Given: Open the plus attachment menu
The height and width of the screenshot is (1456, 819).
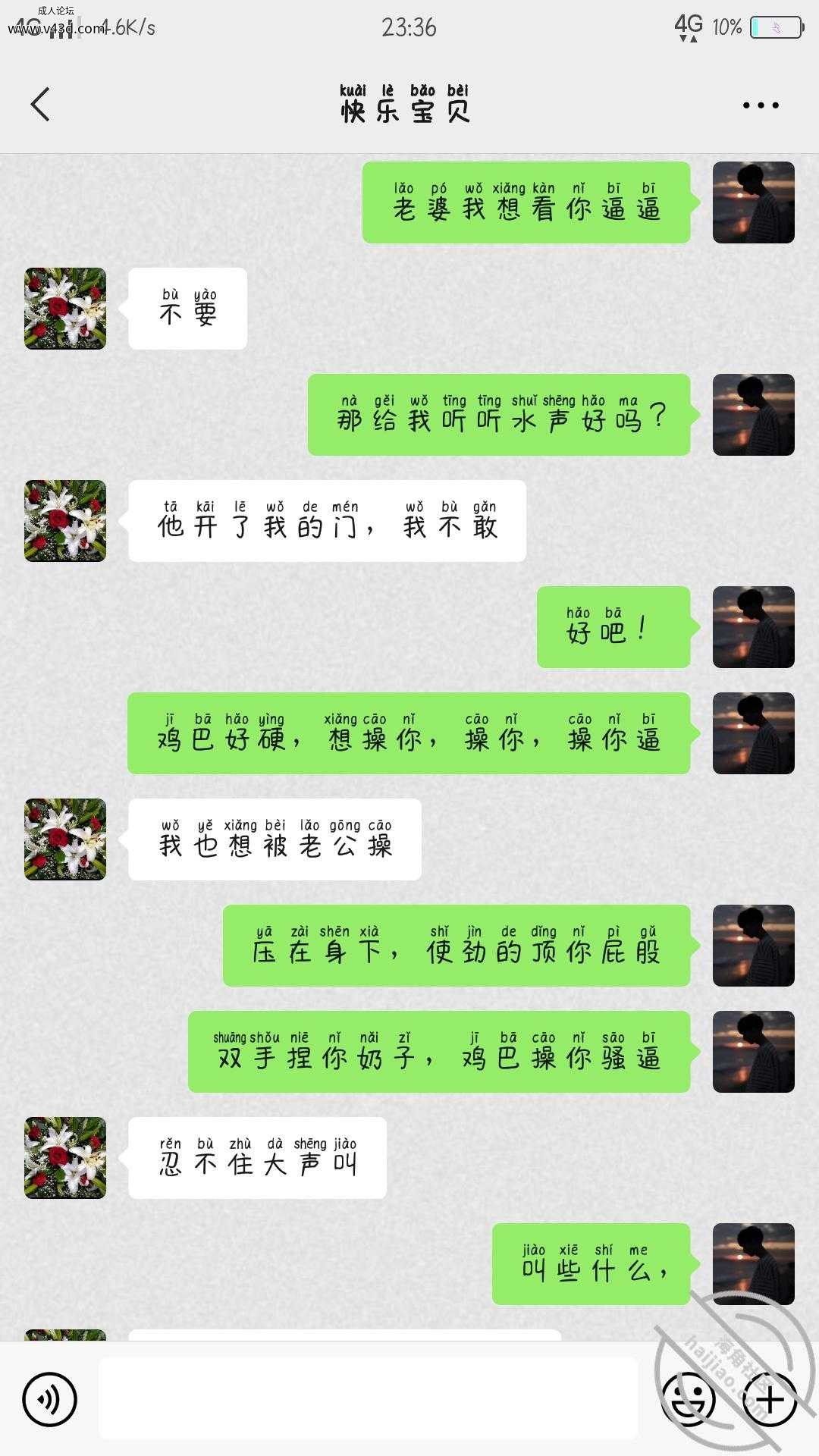Looking at the screenshot, I should click(770, 1399).
